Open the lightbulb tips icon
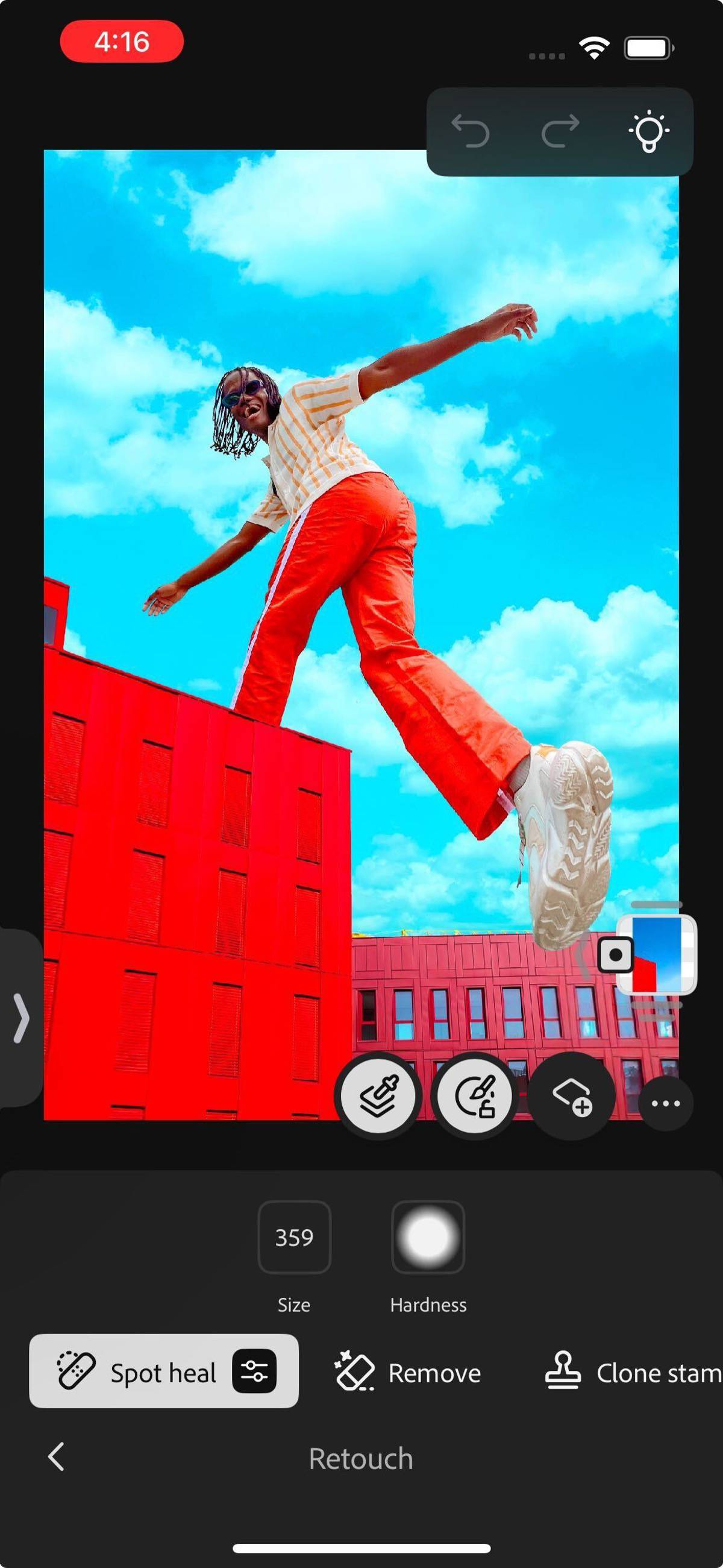 tap(649, 131)
